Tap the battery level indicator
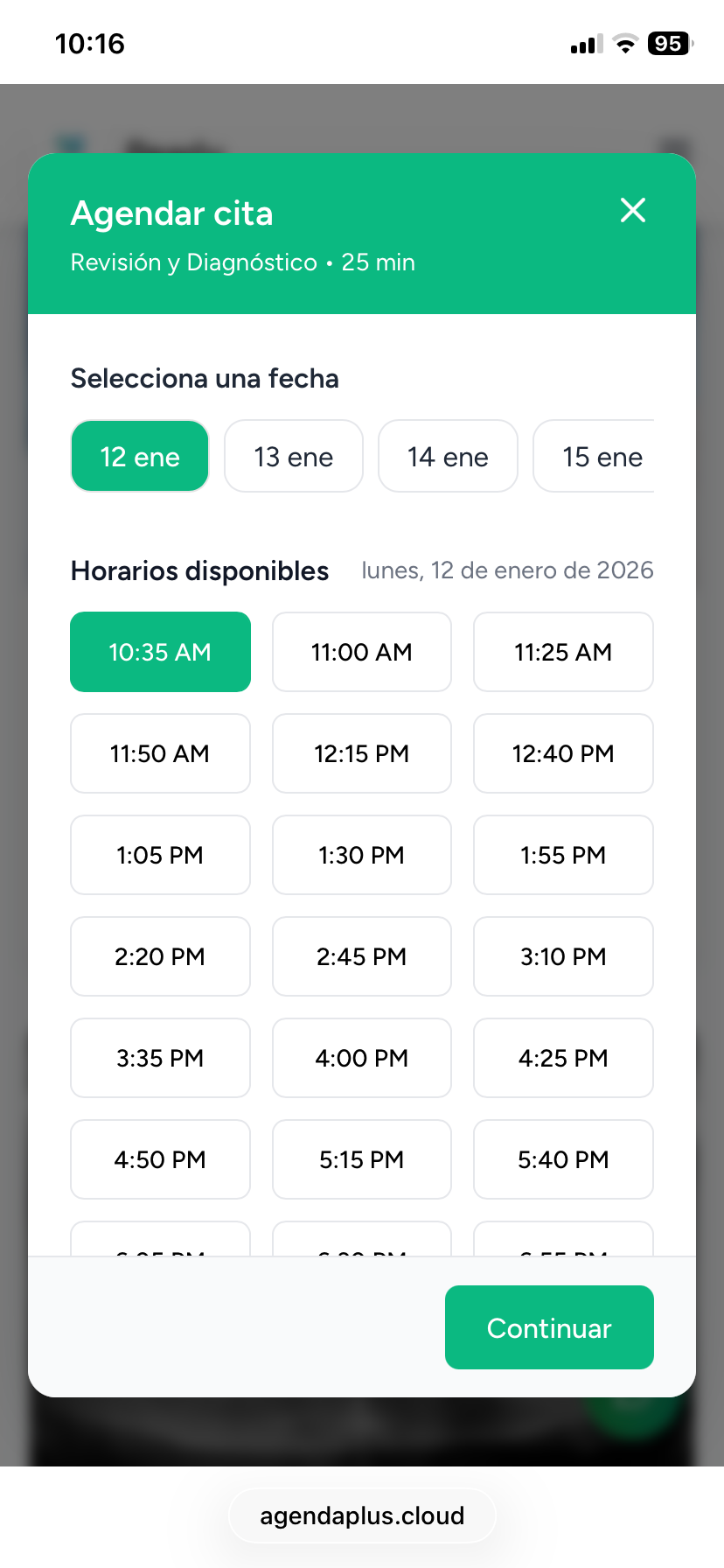 [x=667, y=43]
